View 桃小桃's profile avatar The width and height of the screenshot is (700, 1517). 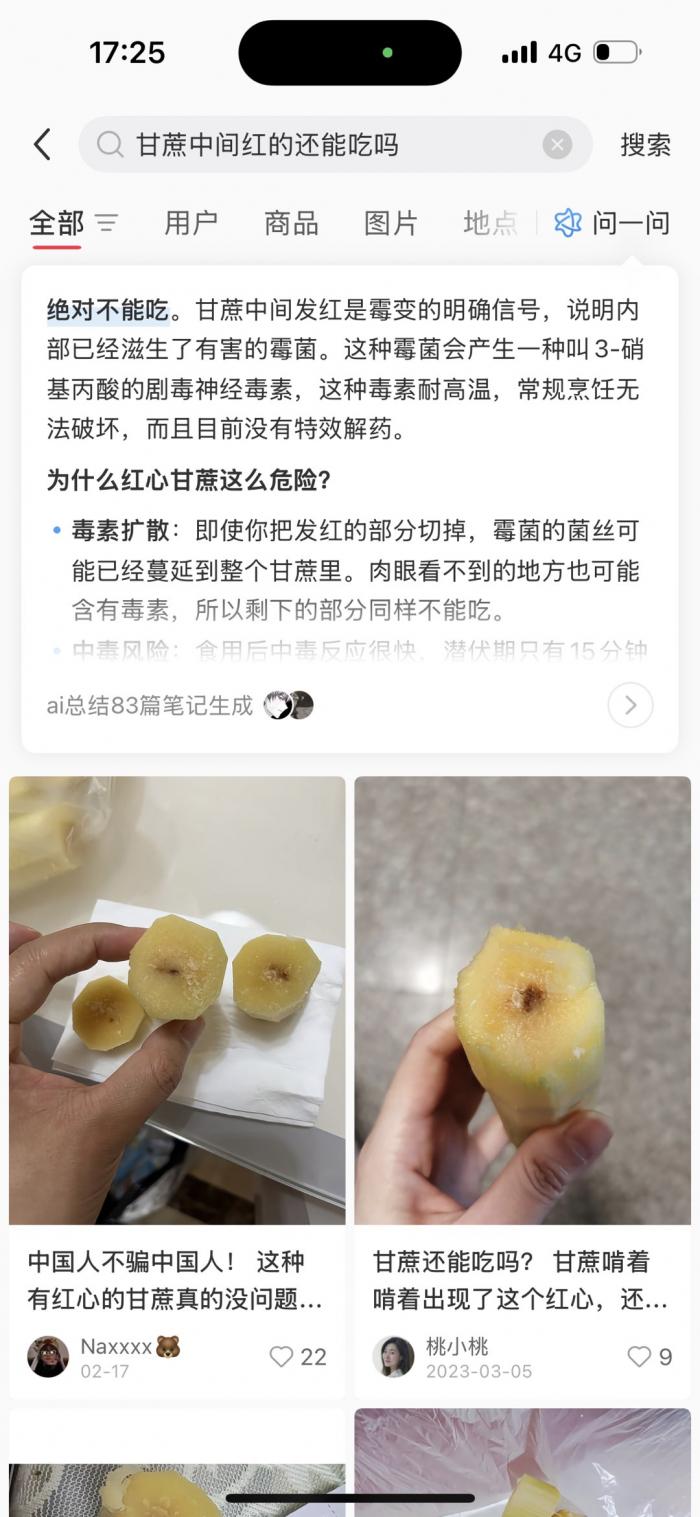(393, 1357)
